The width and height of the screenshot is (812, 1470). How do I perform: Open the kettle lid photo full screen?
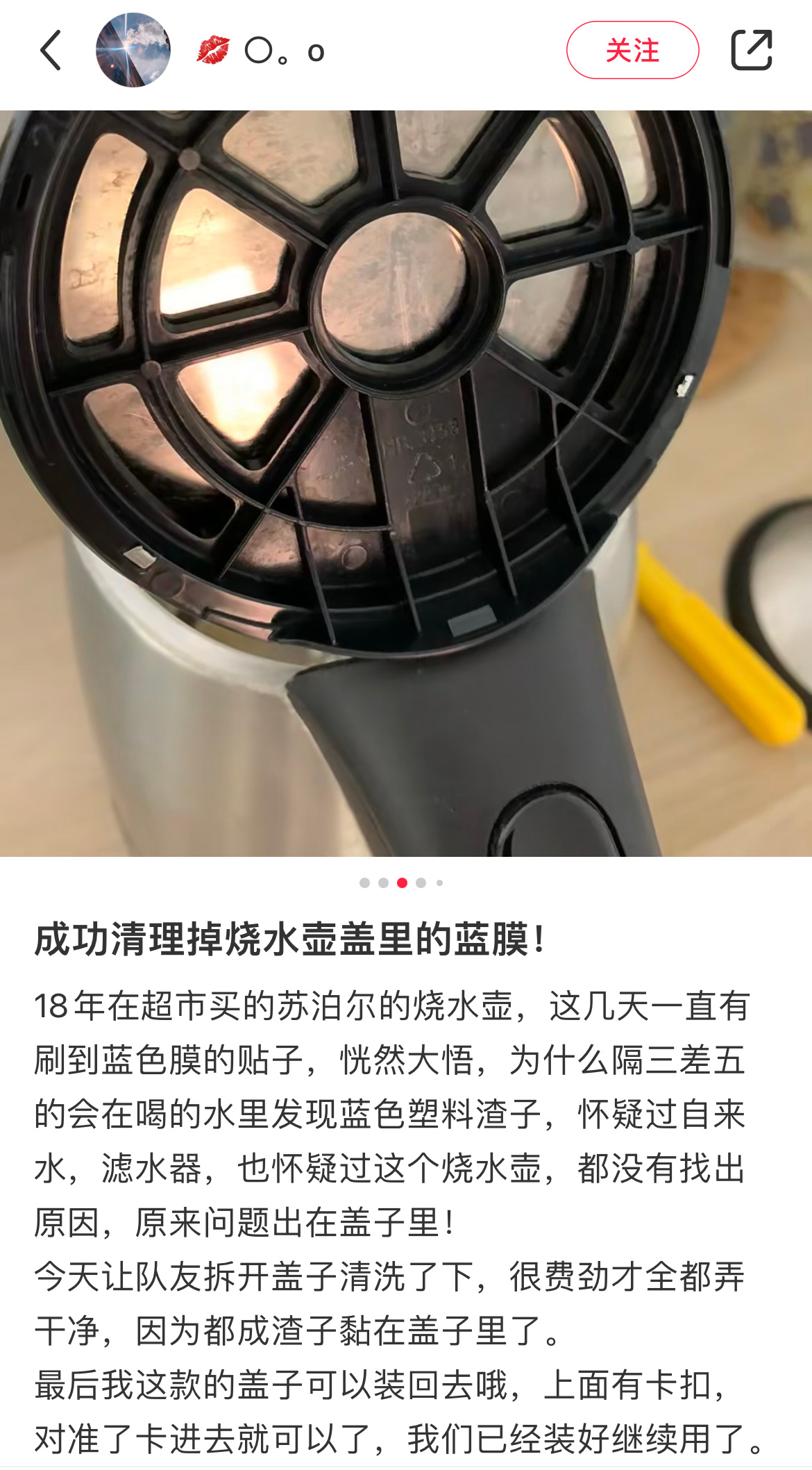tap(406, 483)
